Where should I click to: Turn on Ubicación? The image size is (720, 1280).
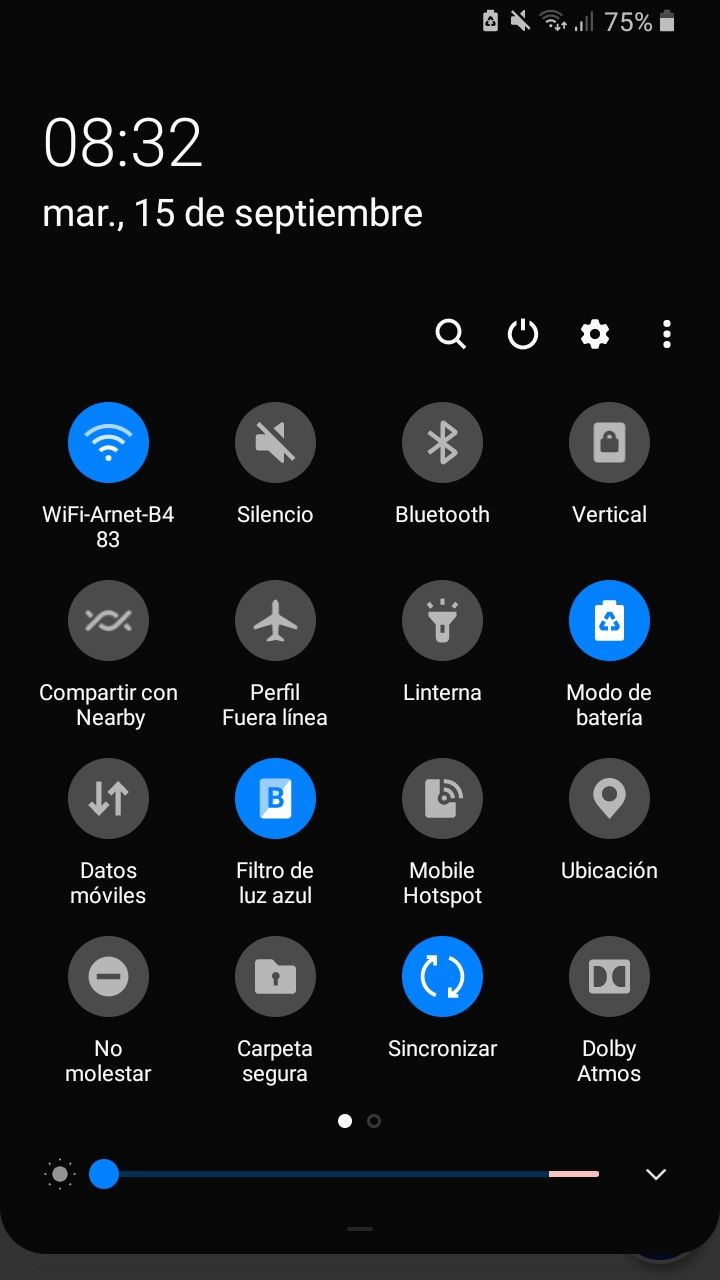(609, 798)
